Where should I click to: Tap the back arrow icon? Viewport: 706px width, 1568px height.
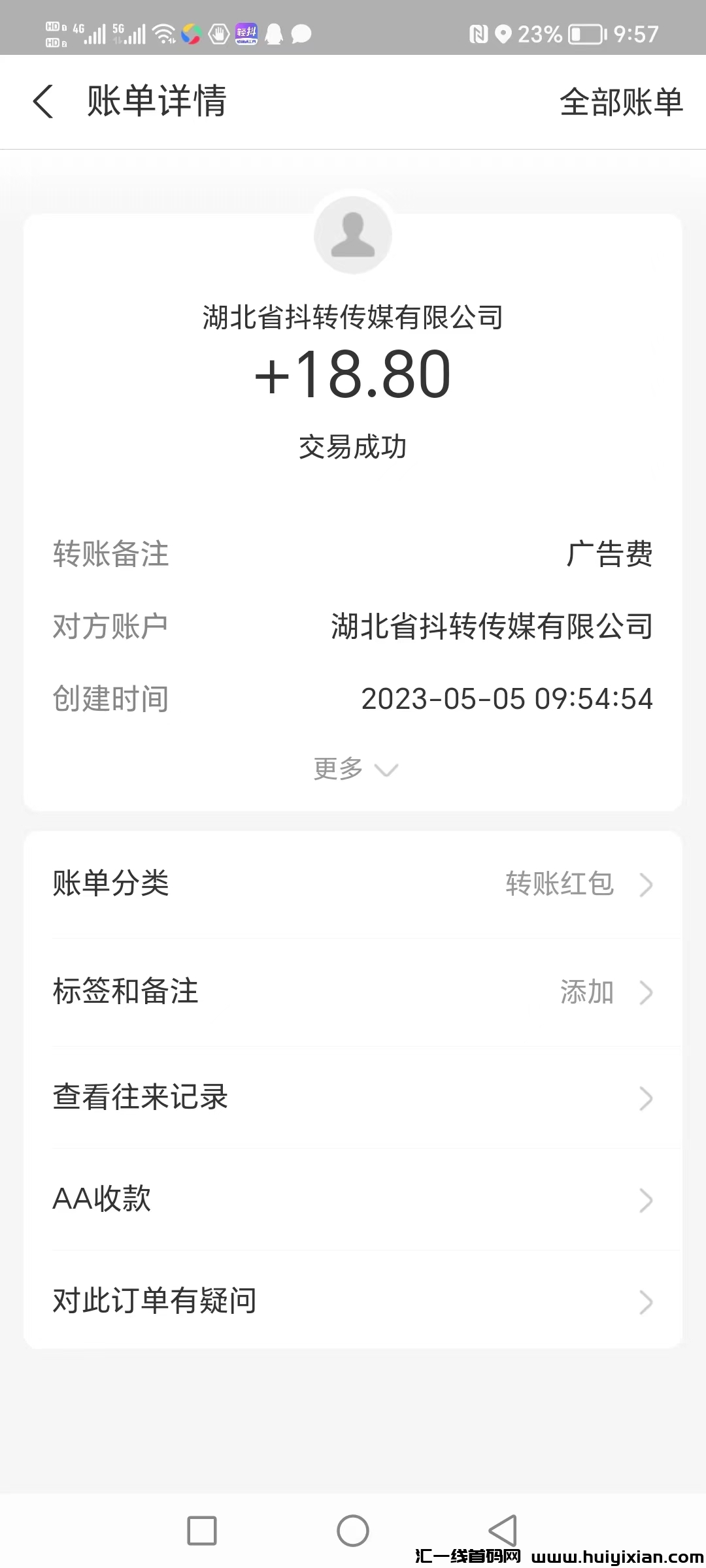(43, 102)
